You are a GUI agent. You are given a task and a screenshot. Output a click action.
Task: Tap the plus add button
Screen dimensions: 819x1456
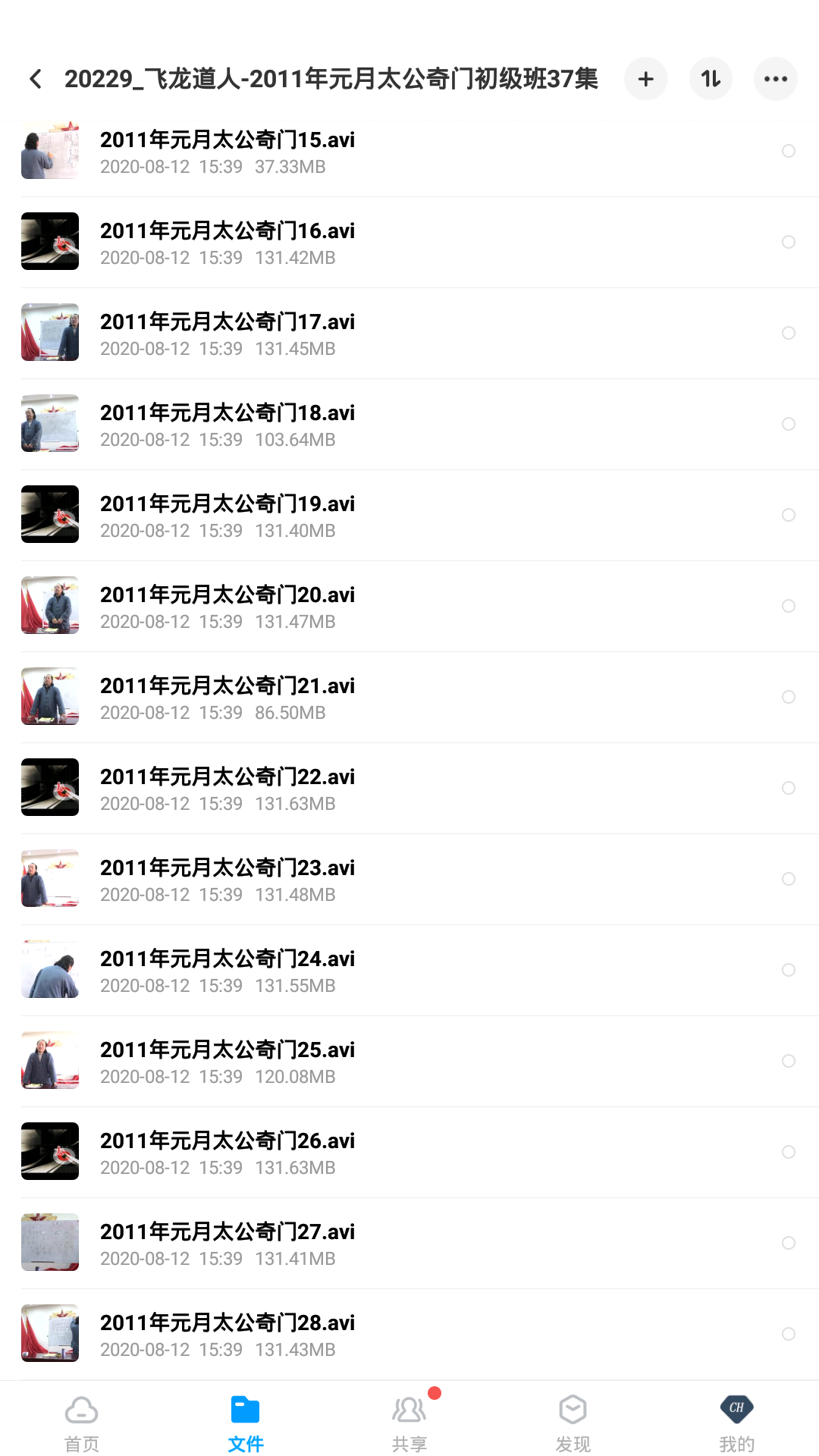click(646, 79)
